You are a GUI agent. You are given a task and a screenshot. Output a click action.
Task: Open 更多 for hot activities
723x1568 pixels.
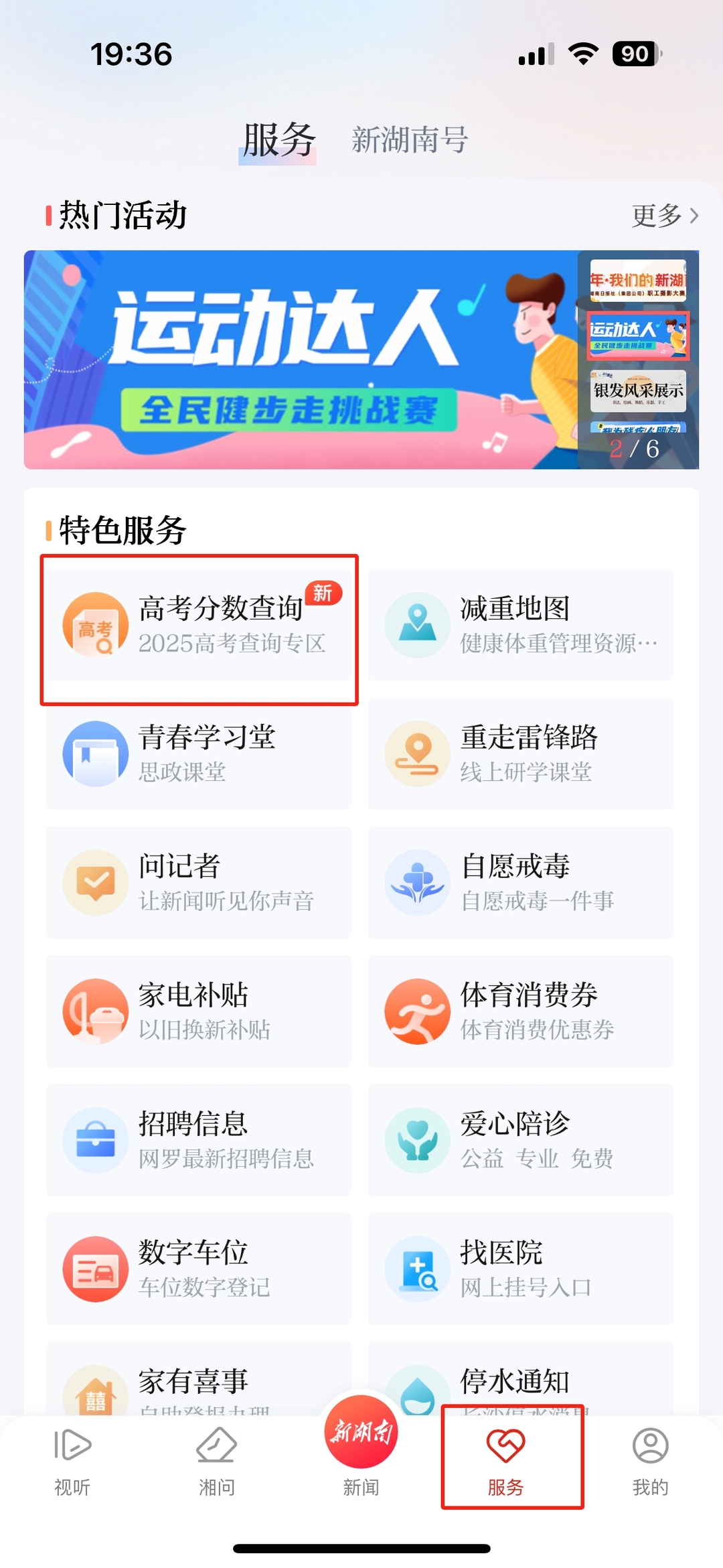pyautogui.click(x=665, y=216)
